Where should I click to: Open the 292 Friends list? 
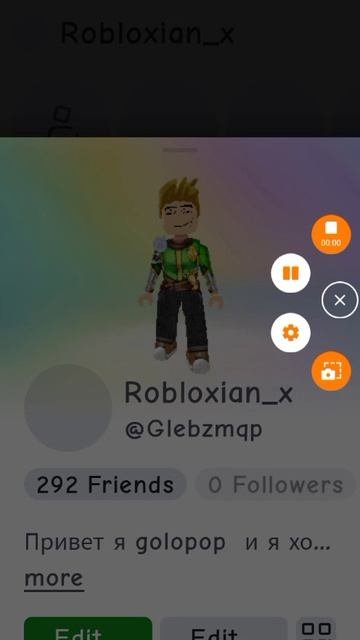105,484
